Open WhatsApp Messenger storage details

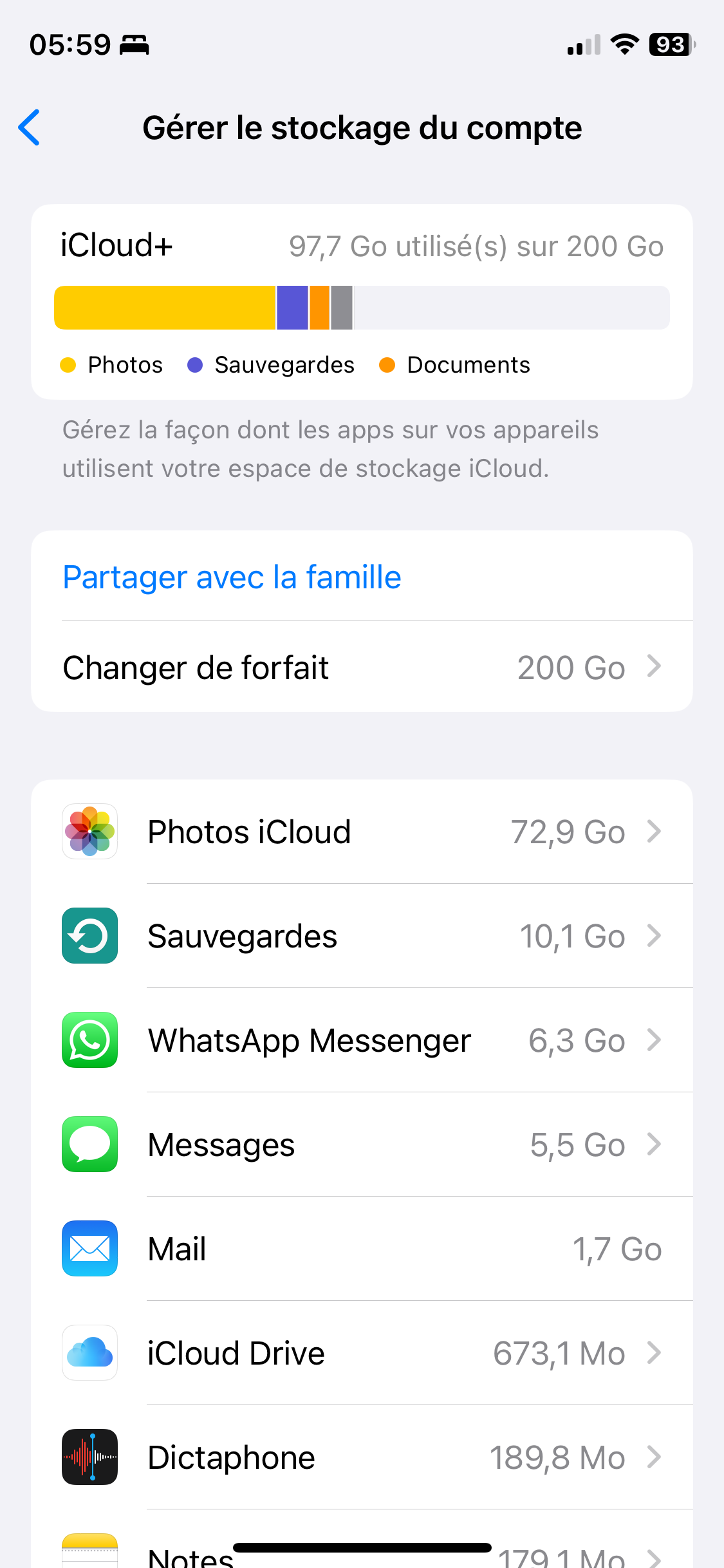(362, 1040)
